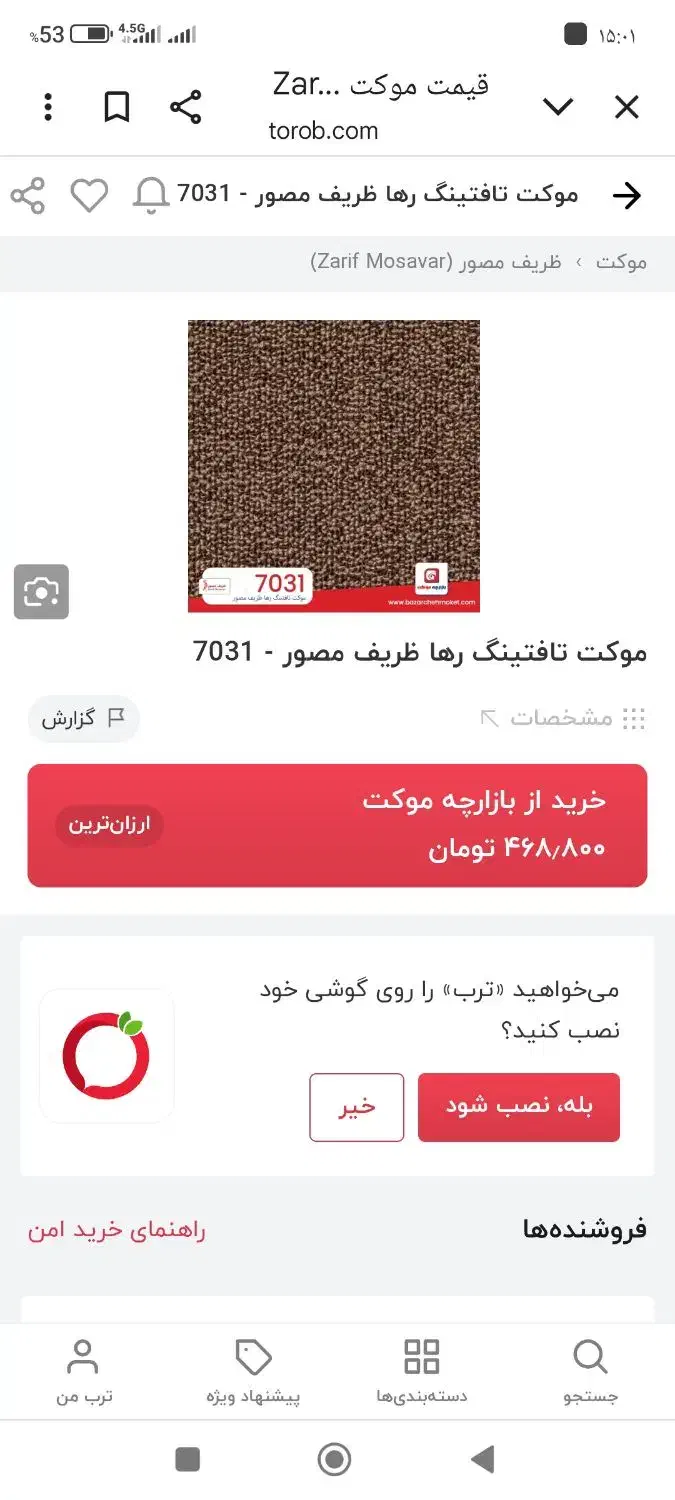Open the موکت breadcrumb link
Screen dimensions: 675x1500
click(x=621, y=262)
